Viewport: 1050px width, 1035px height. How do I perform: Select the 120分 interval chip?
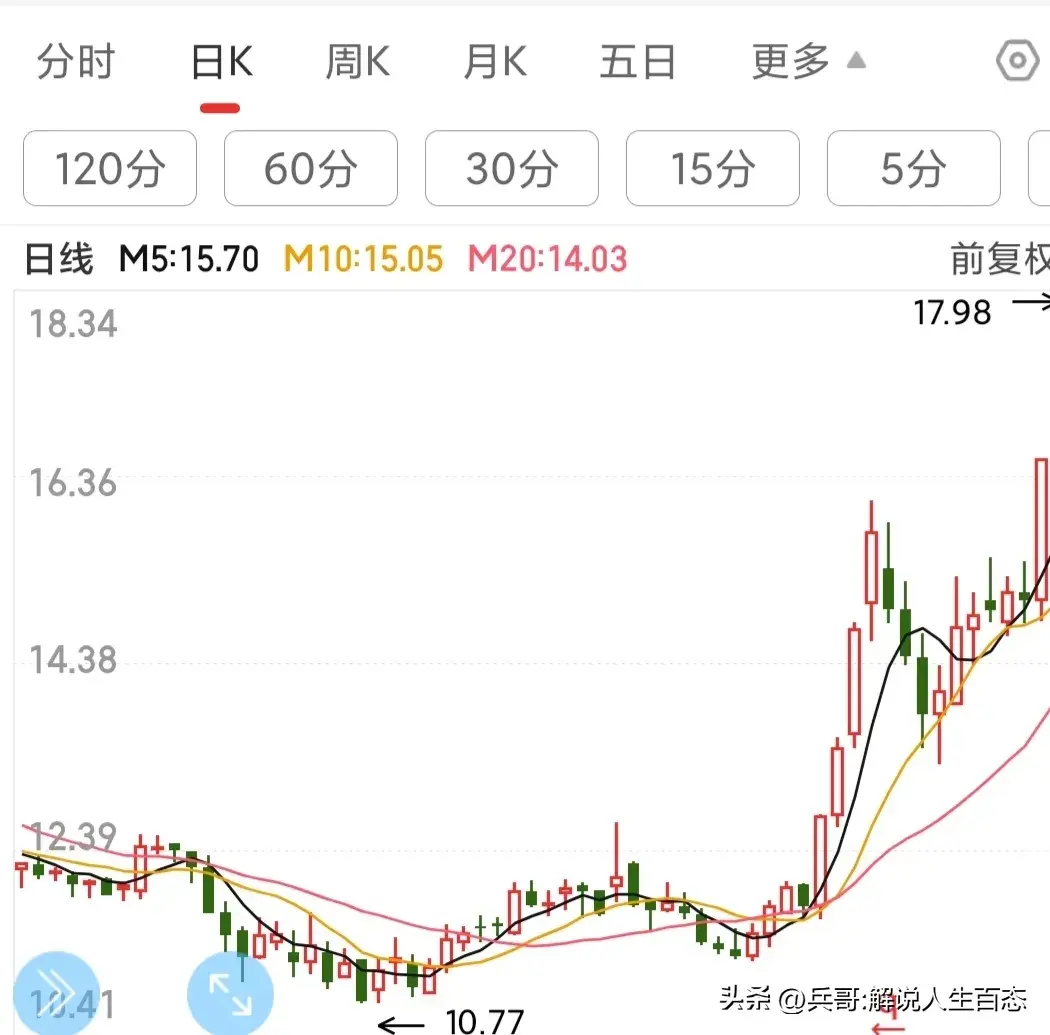[x=110, y=169]
